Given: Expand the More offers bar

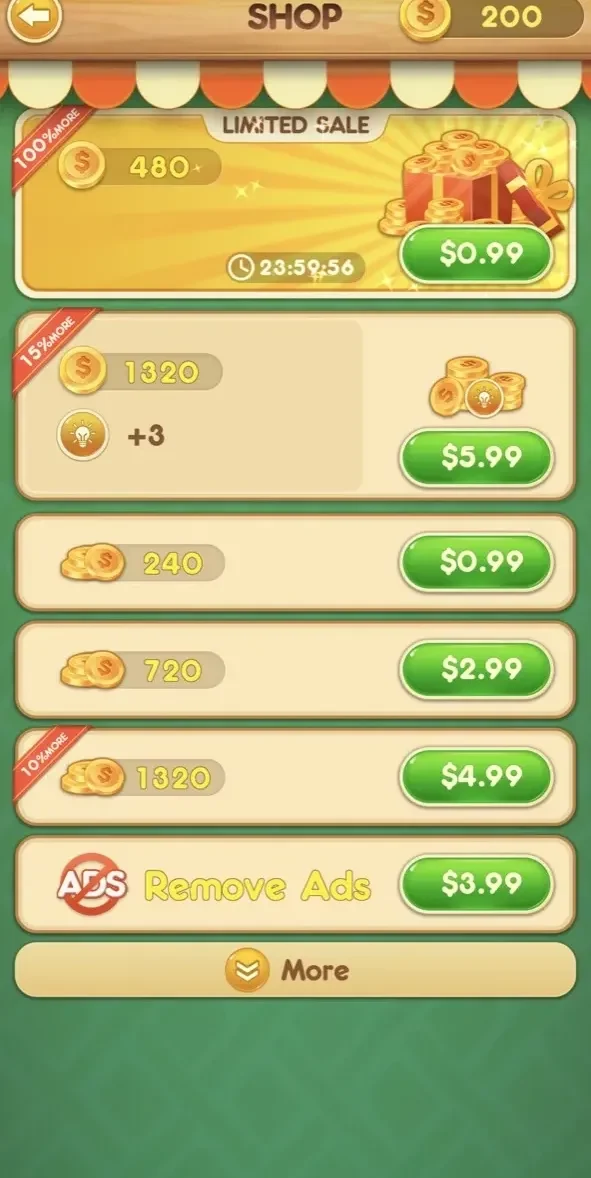Looking at the screenshot, I should tap(295, 970).
